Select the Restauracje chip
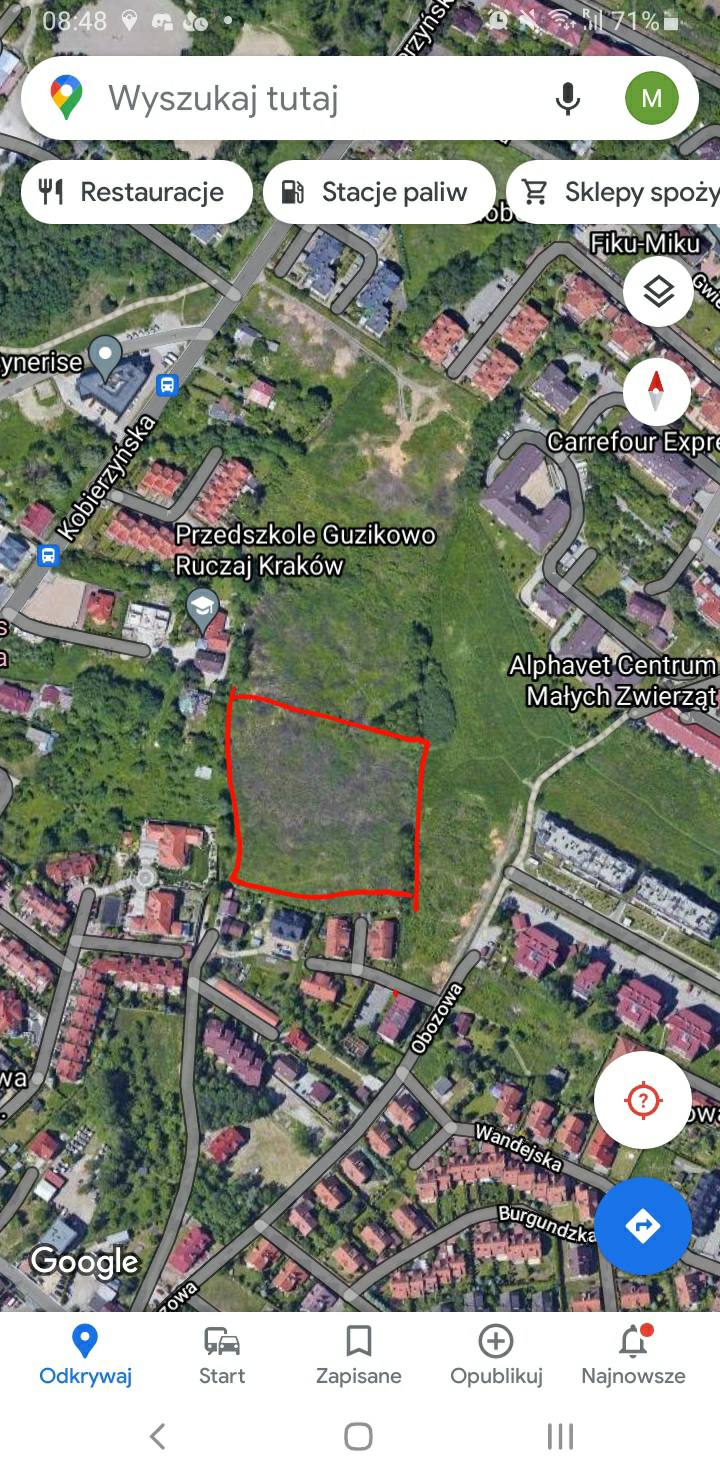720x1480 pixels. [x=136, y=192]
